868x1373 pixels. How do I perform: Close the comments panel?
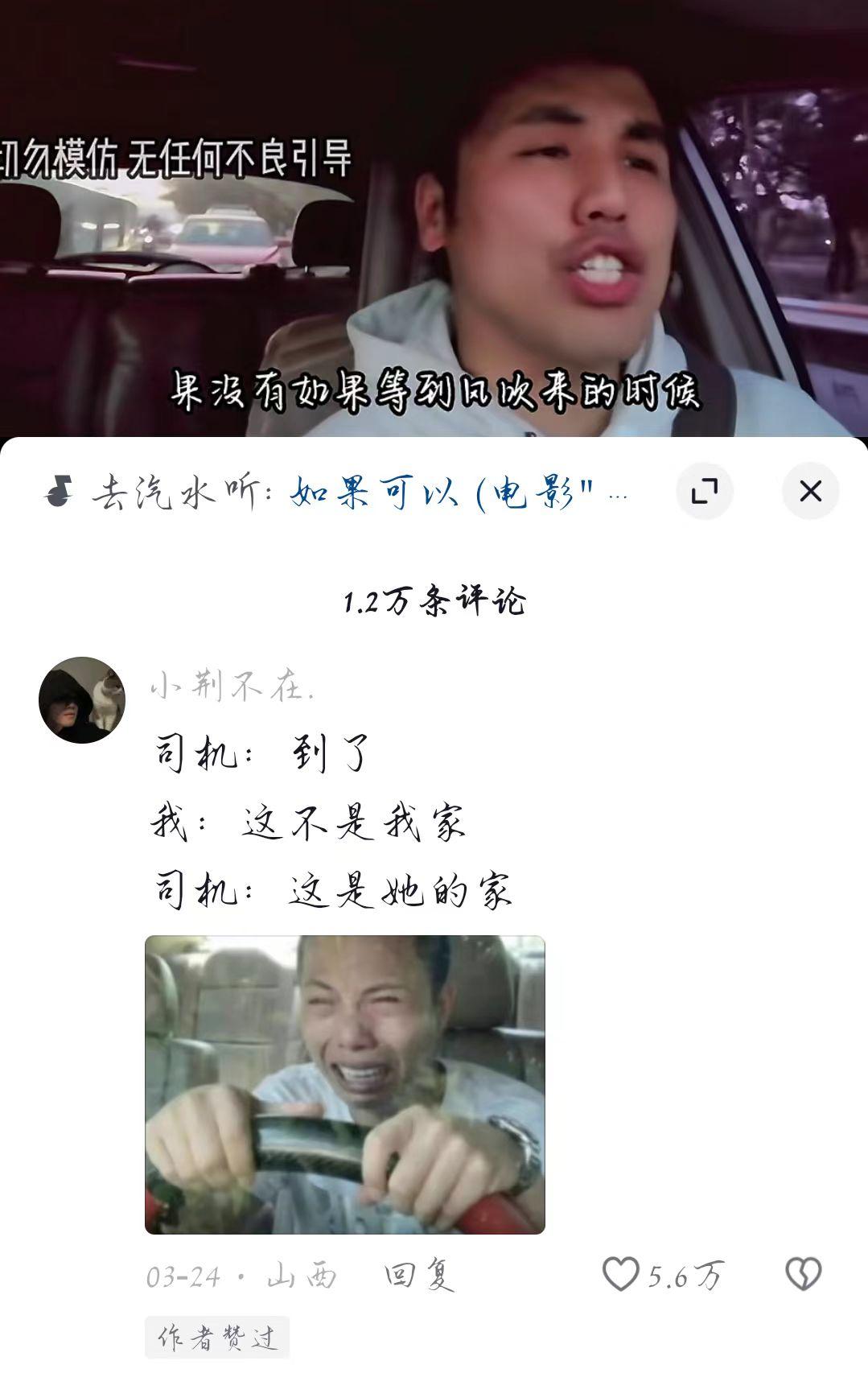[810, 491]
